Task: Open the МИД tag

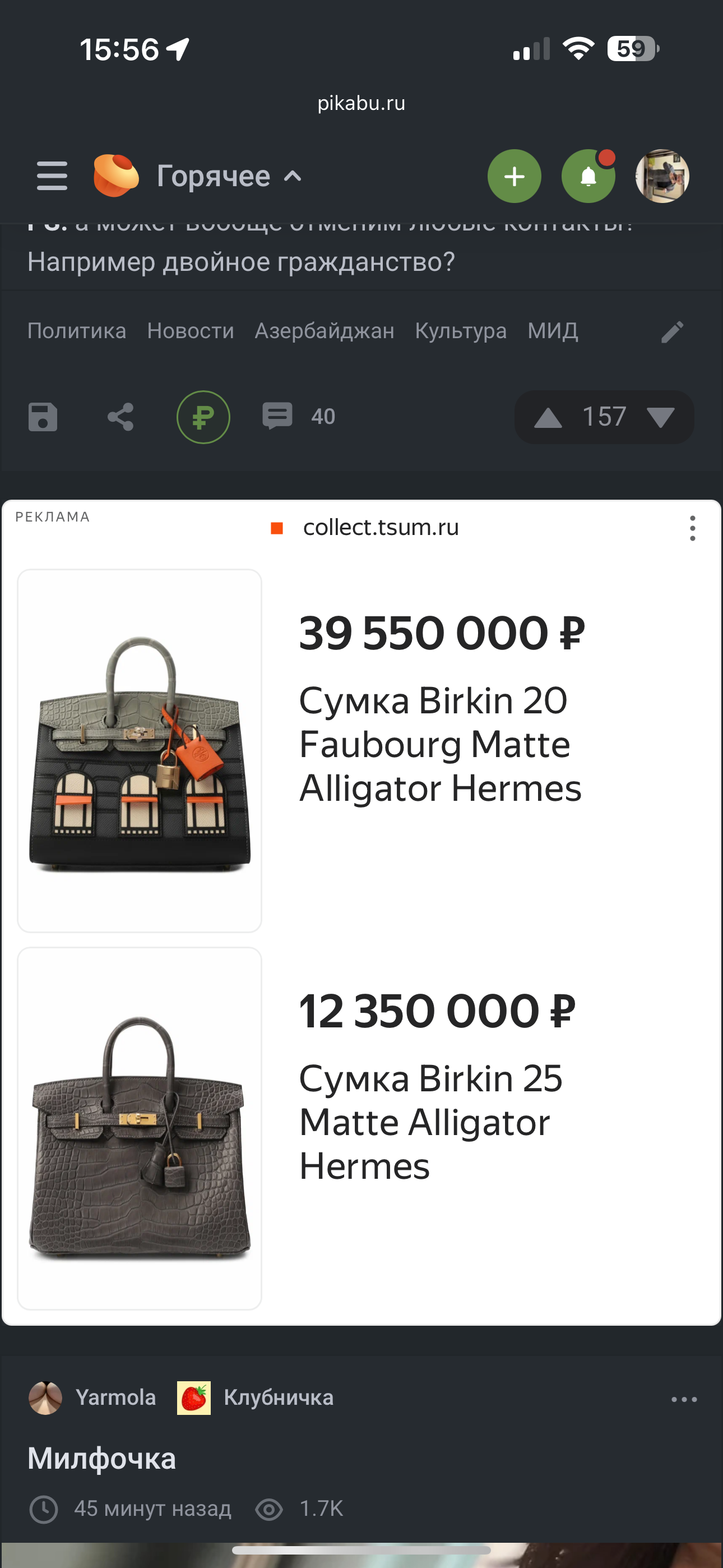Action: click(553, 331)
